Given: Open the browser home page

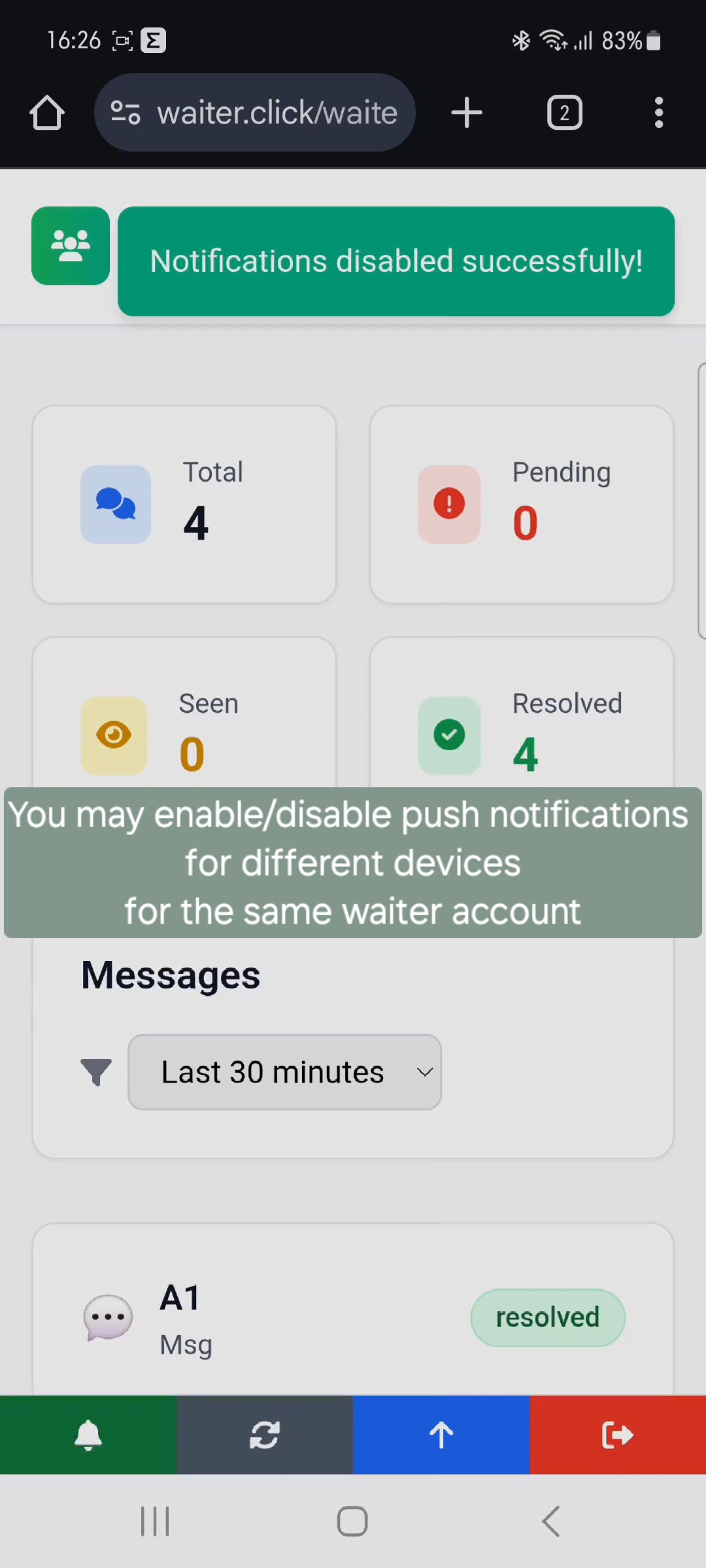Looking at the screenshot, I should click(47, 113).
